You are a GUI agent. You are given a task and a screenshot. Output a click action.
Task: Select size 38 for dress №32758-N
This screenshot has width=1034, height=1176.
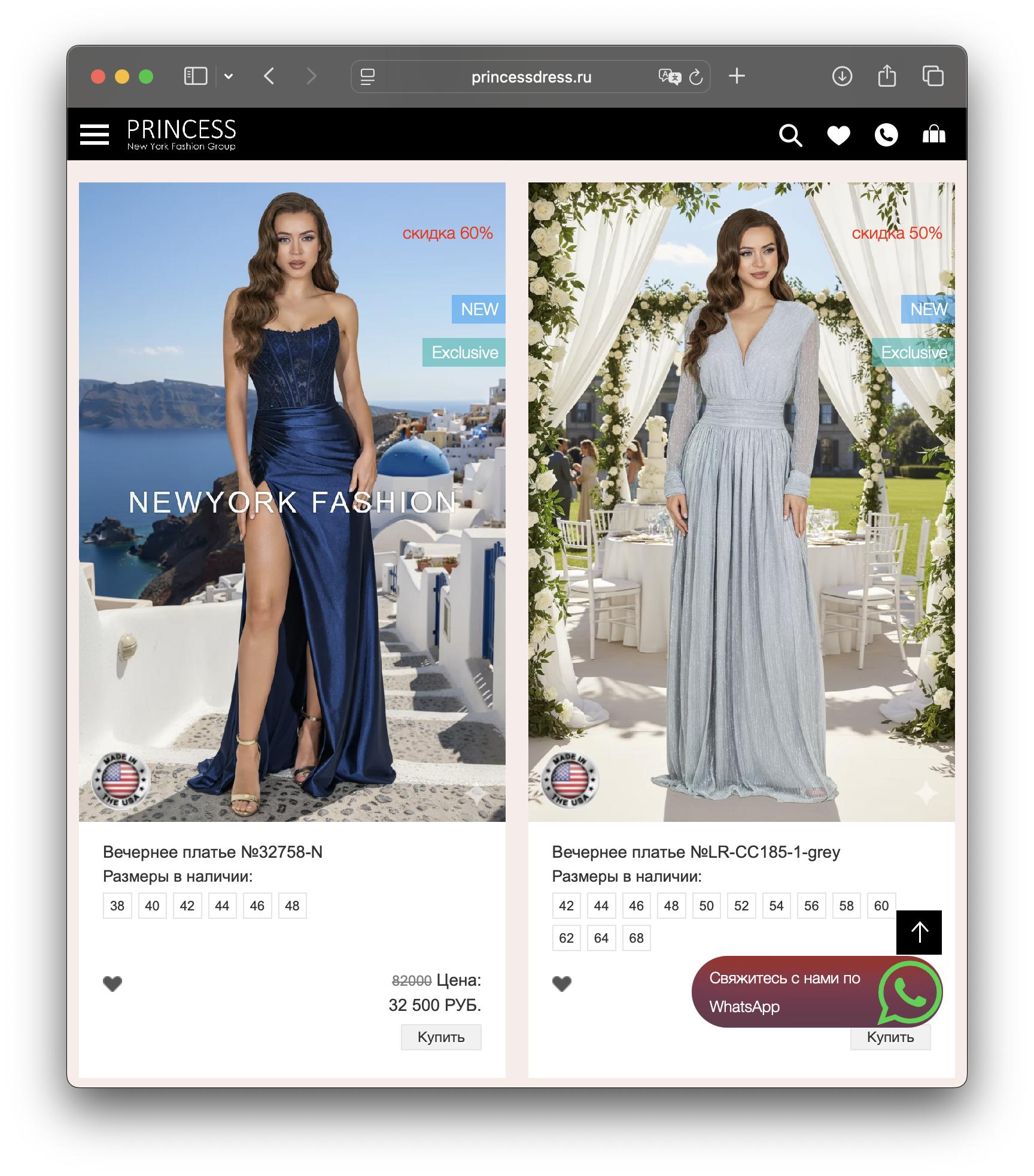coord(117,906)
